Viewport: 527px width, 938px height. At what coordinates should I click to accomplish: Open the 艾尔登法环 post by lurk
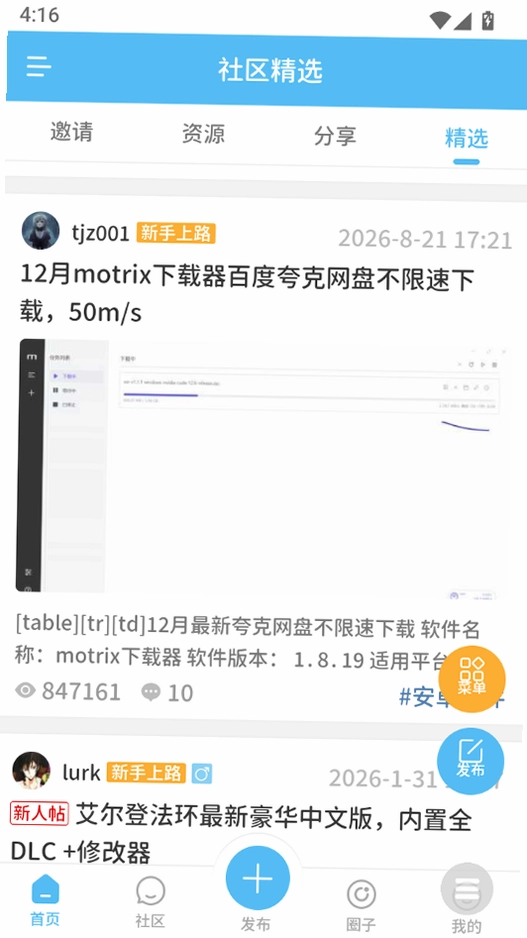241,835
